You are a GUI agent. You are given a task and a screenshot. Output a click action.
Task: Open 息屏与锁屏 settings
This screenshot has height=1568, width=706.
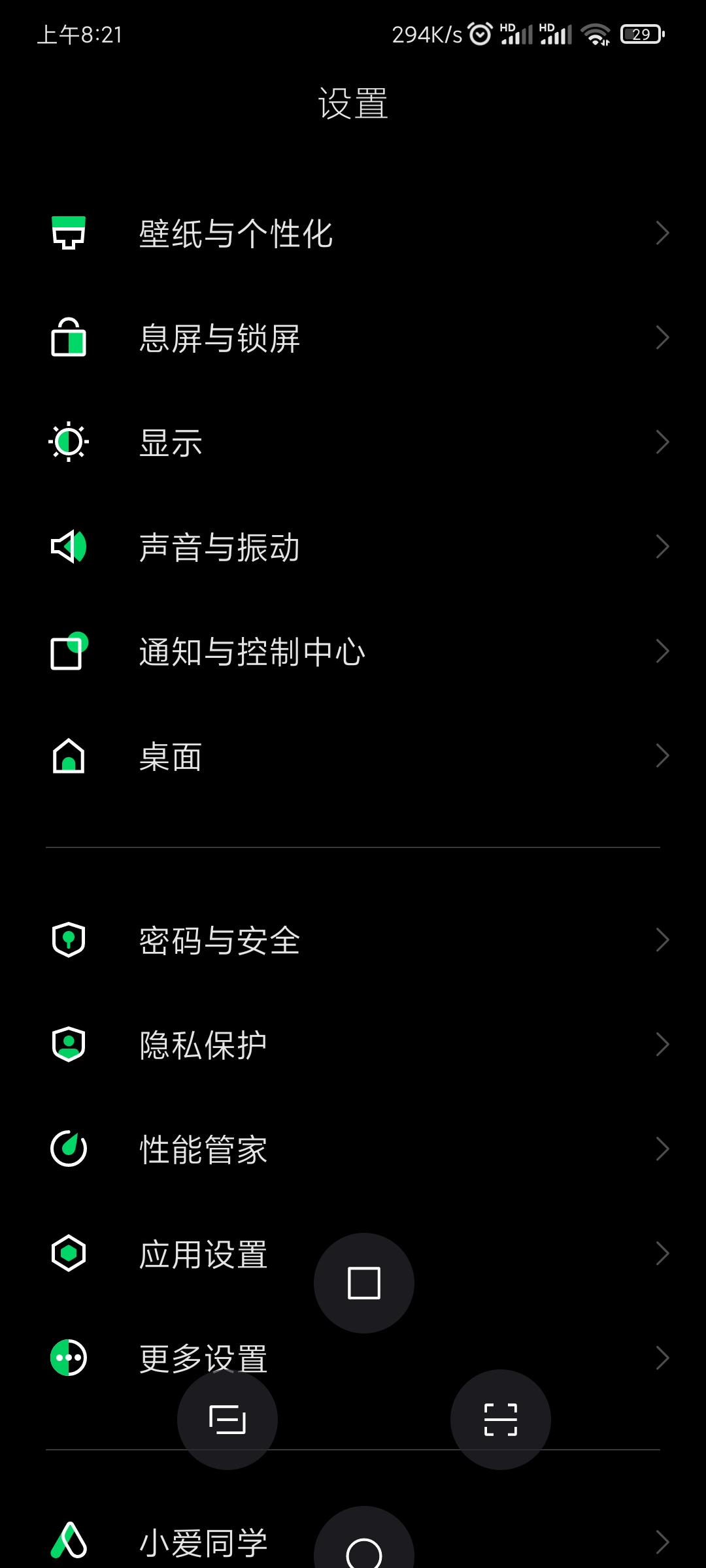pyautogui.click(x=220, y=338)
